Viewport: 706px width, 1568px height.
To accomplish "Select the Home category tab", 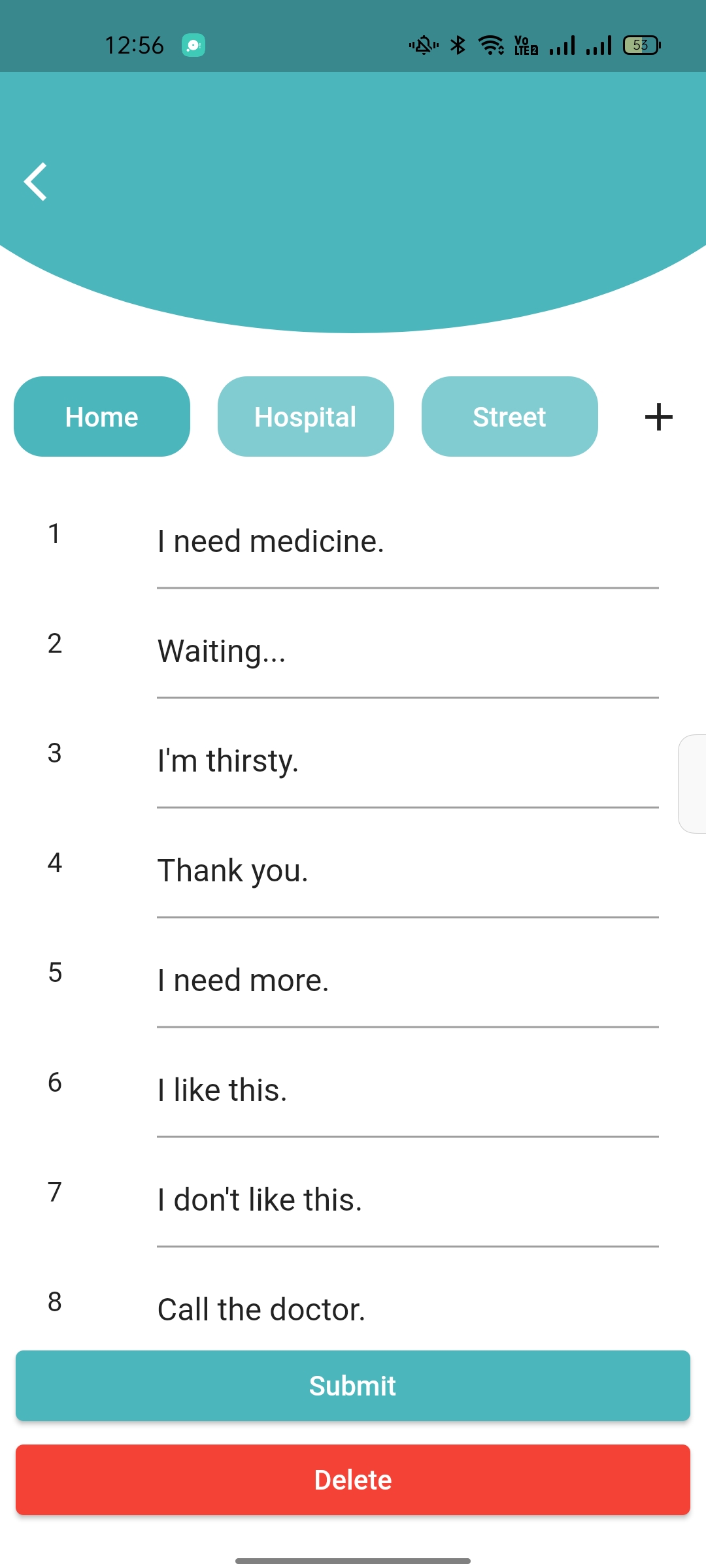I will (102, 417).
